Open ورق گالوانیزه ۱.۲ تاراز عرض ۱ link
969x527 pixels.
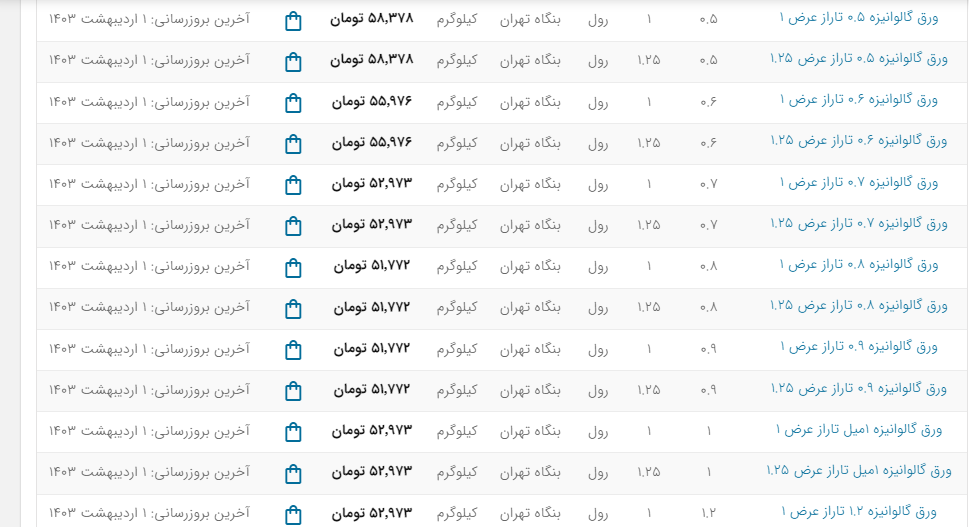pos(859,511)
